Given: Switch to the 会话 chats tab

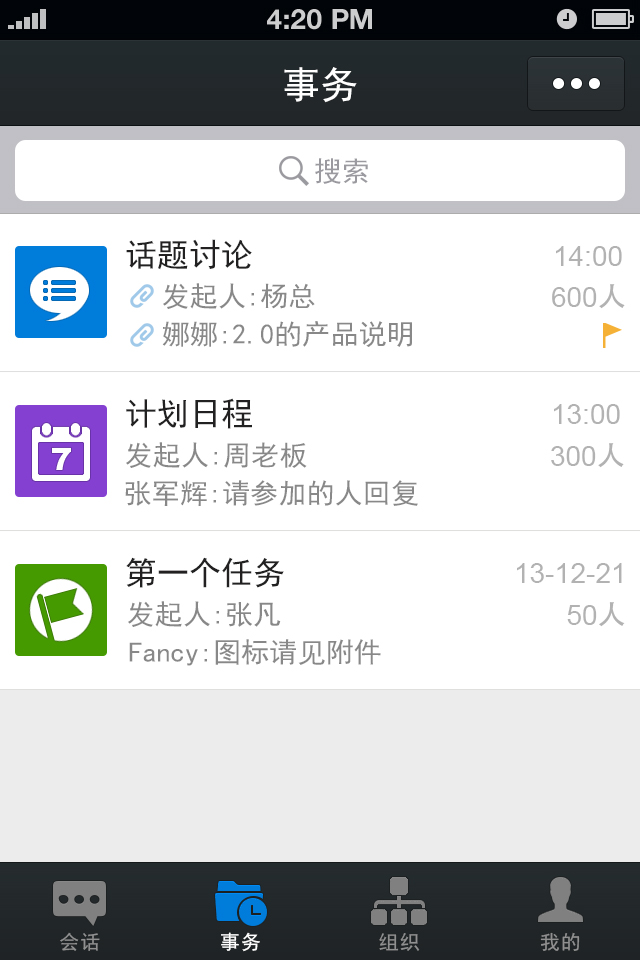Looking at the screenshot, I should click(80, 913).
